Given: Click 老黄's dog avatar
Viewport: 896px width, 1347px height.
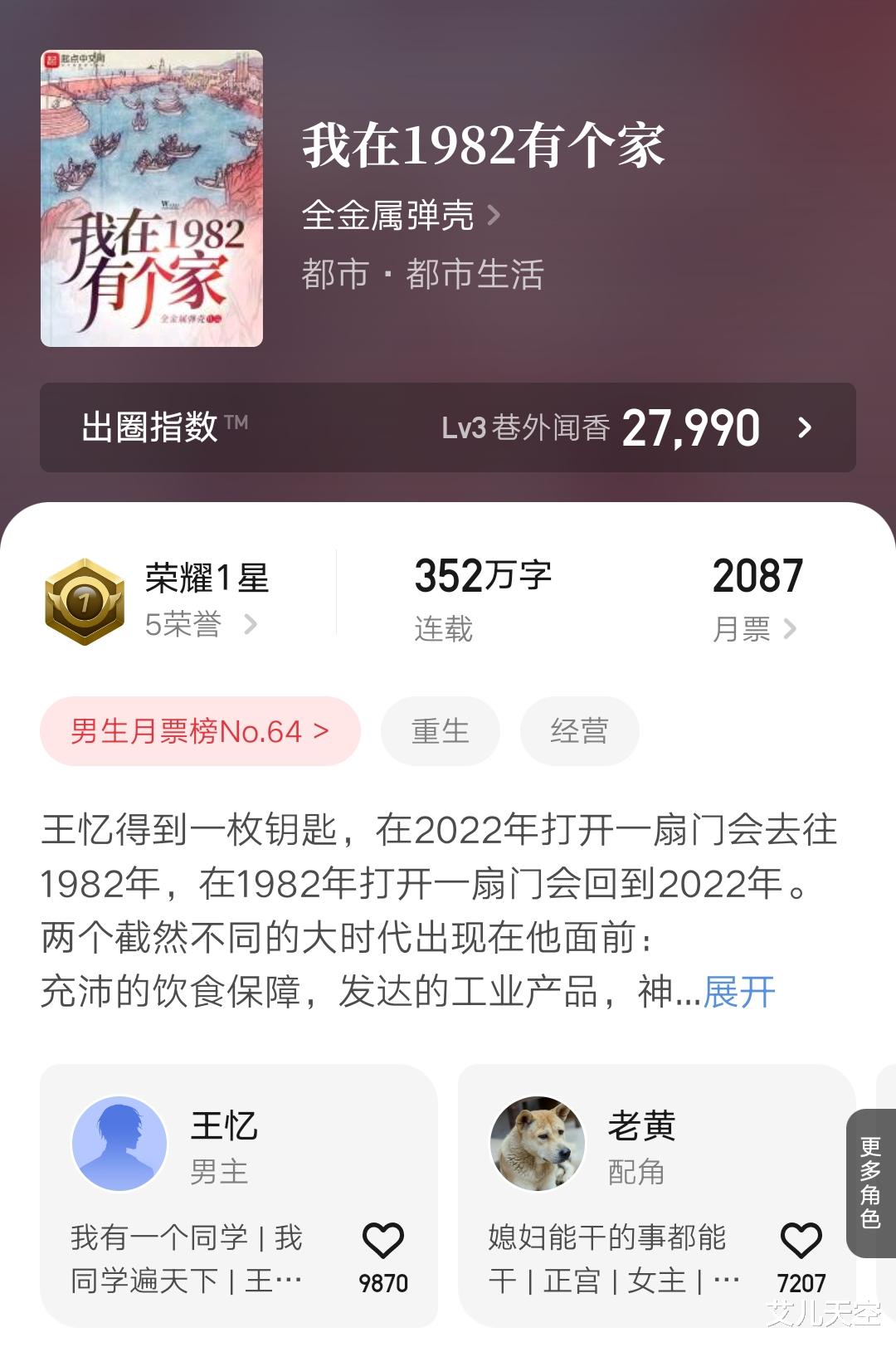Looking at the screenshot, I should [536, 1142].
